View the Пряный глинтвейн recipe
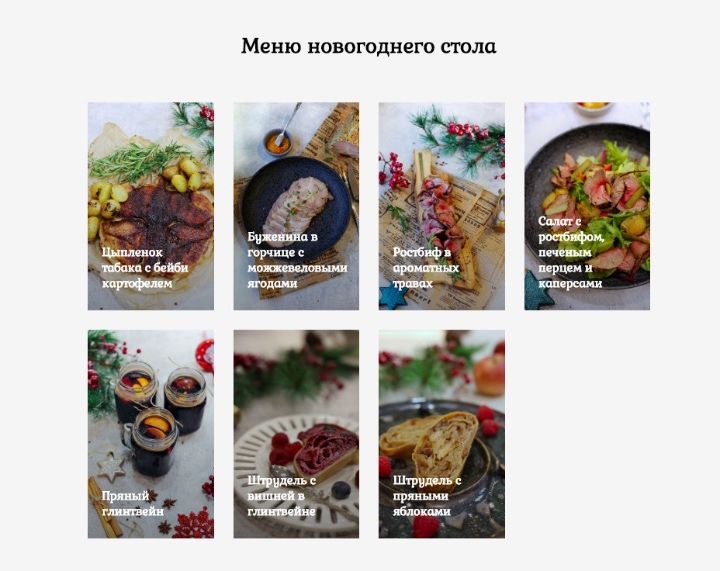720x571 pixels. (150, 434)
